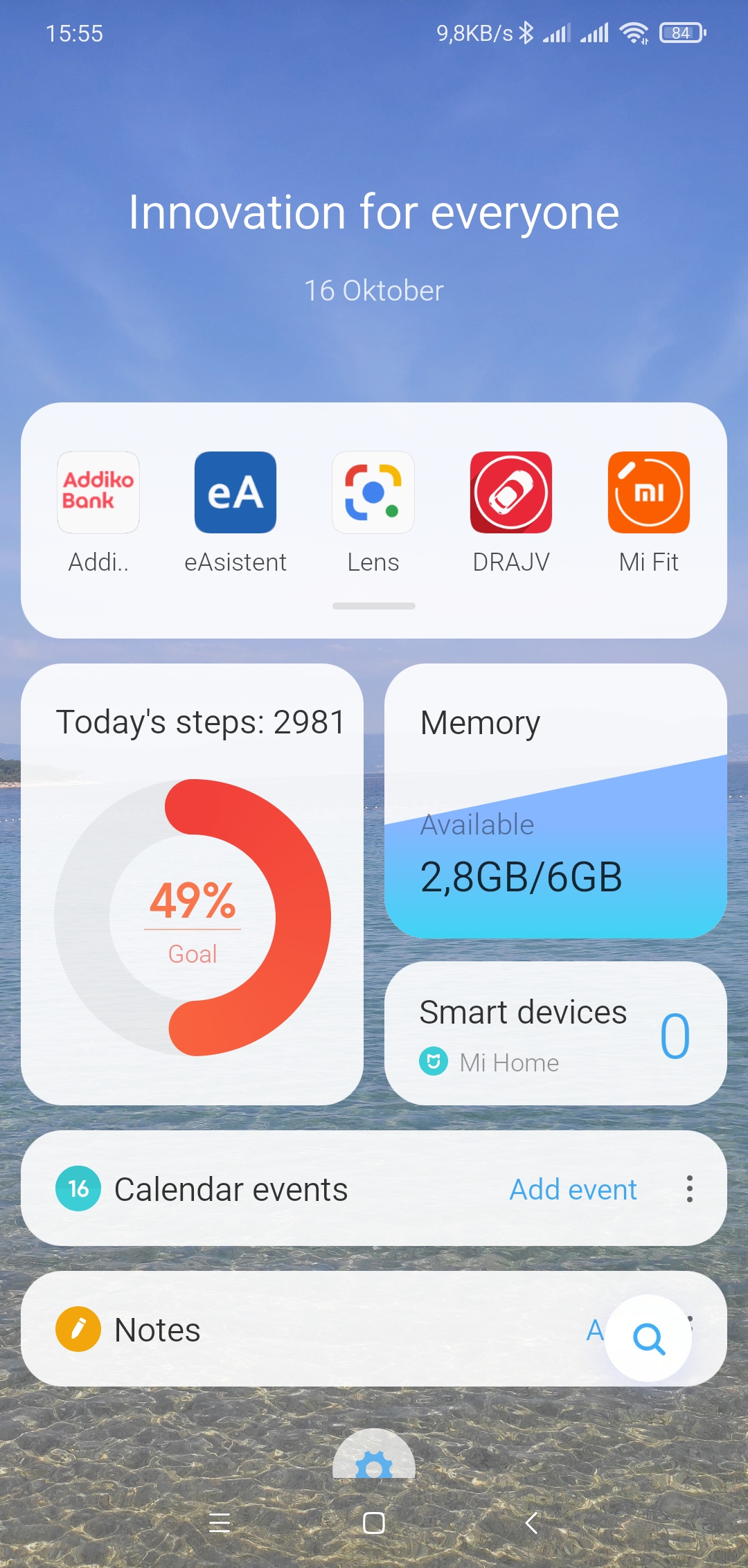
Task: Tap Add event in Calendar events
Action: coord(573,1189)
